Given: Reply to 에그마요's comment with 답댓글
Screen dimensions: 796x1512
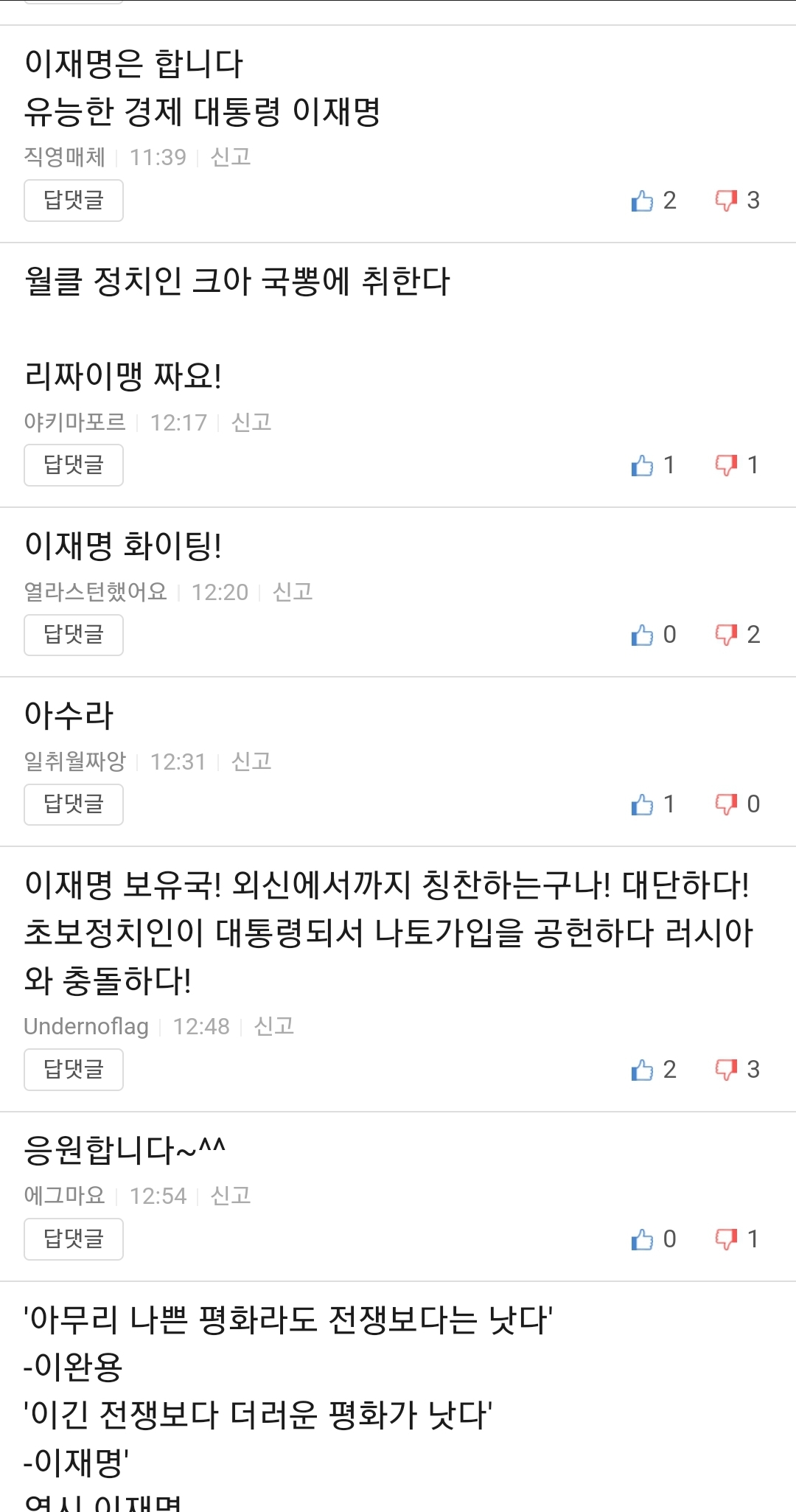Looking at the screenshot, I should [73, 1239].
